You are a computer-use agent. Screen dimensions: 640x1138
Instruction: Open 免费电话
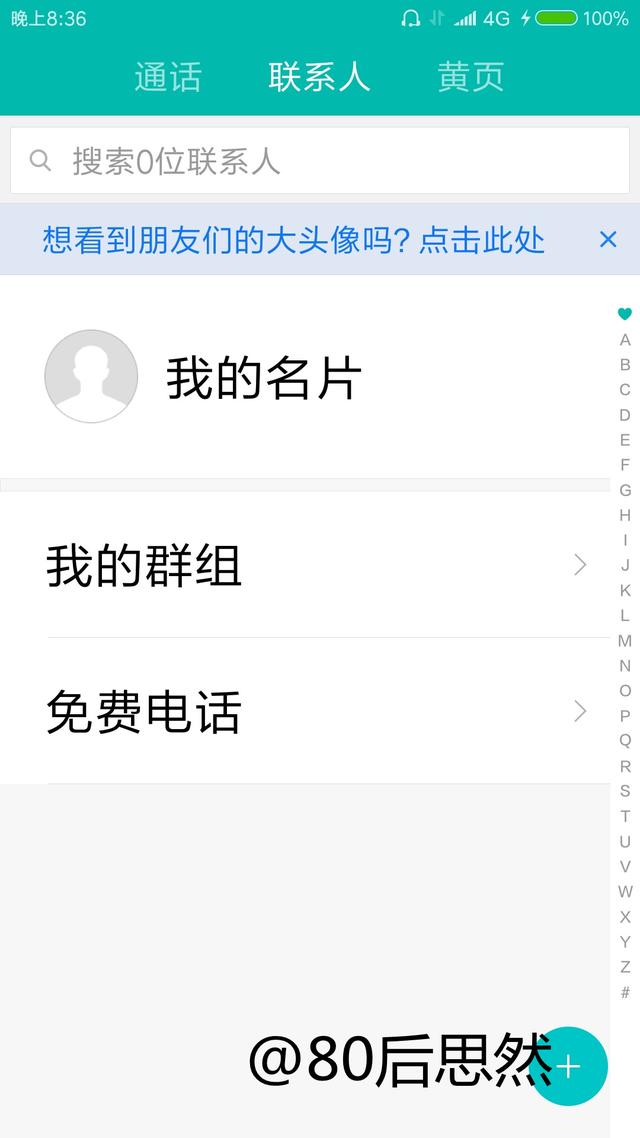(305, 711)
